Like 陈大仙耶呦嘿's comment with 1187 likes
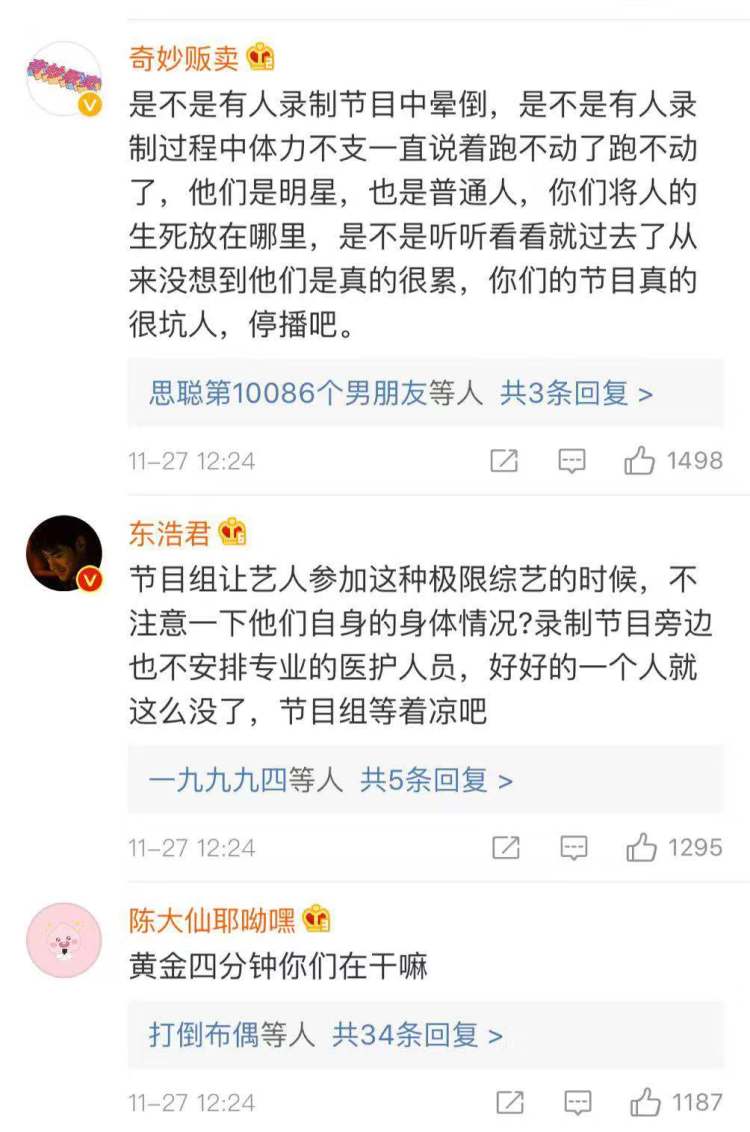750x1132 pixels. pos(645,1103)
